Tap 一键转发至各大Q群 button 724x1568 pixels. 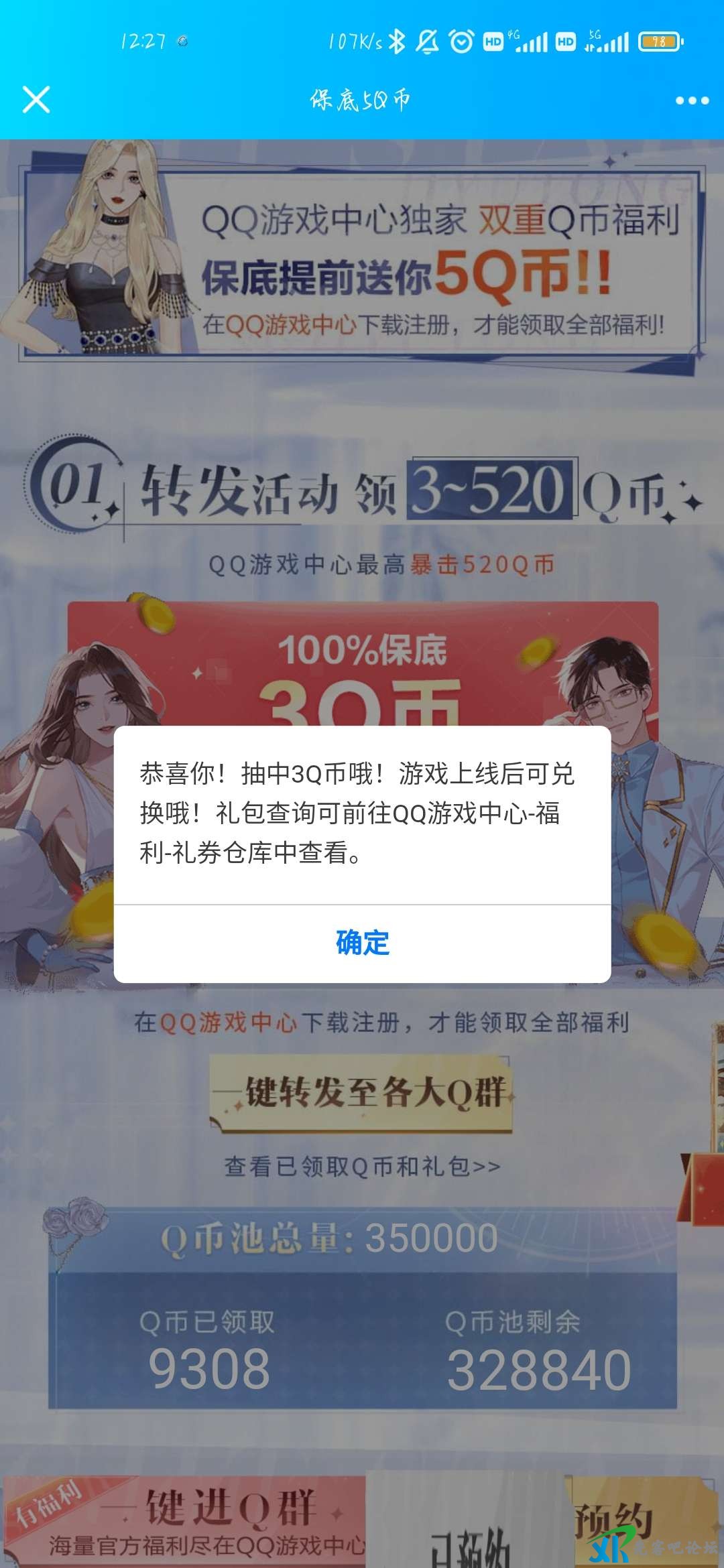(x=362, y=1092)
